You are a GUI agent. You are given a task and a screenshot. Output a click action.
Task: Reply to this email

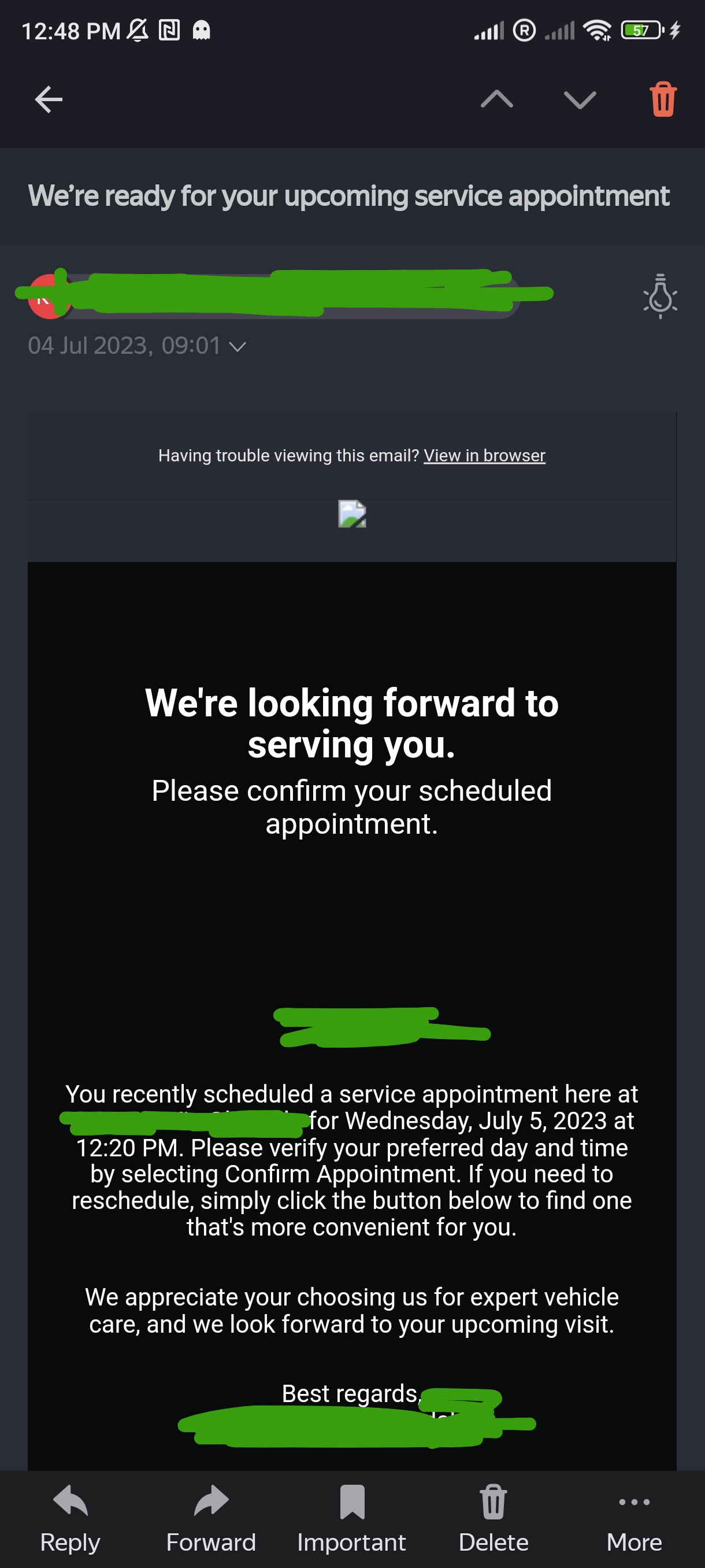pos(70,1518)
